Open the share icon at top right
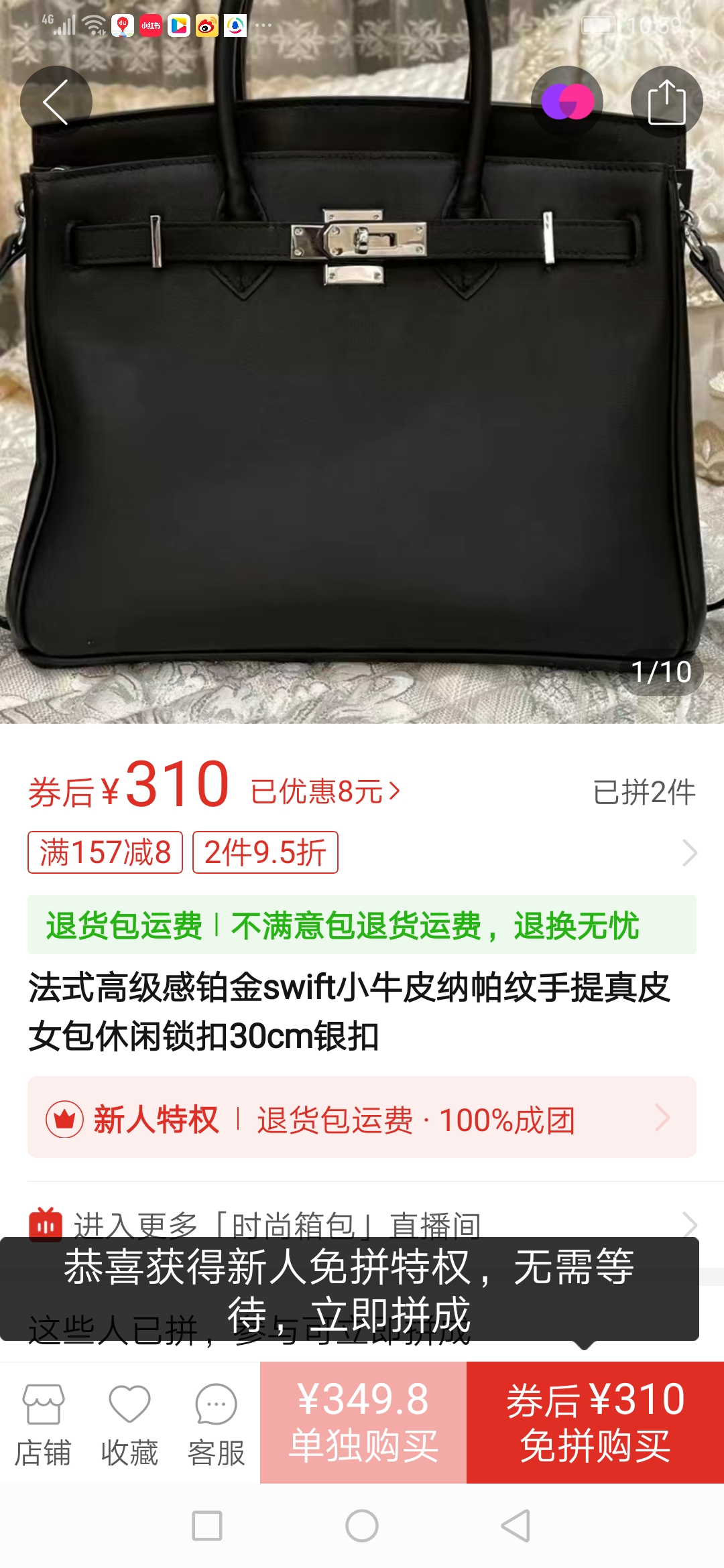Image resolution: width=724 pixels, height=1568 pixels. [x=667, y=101]
